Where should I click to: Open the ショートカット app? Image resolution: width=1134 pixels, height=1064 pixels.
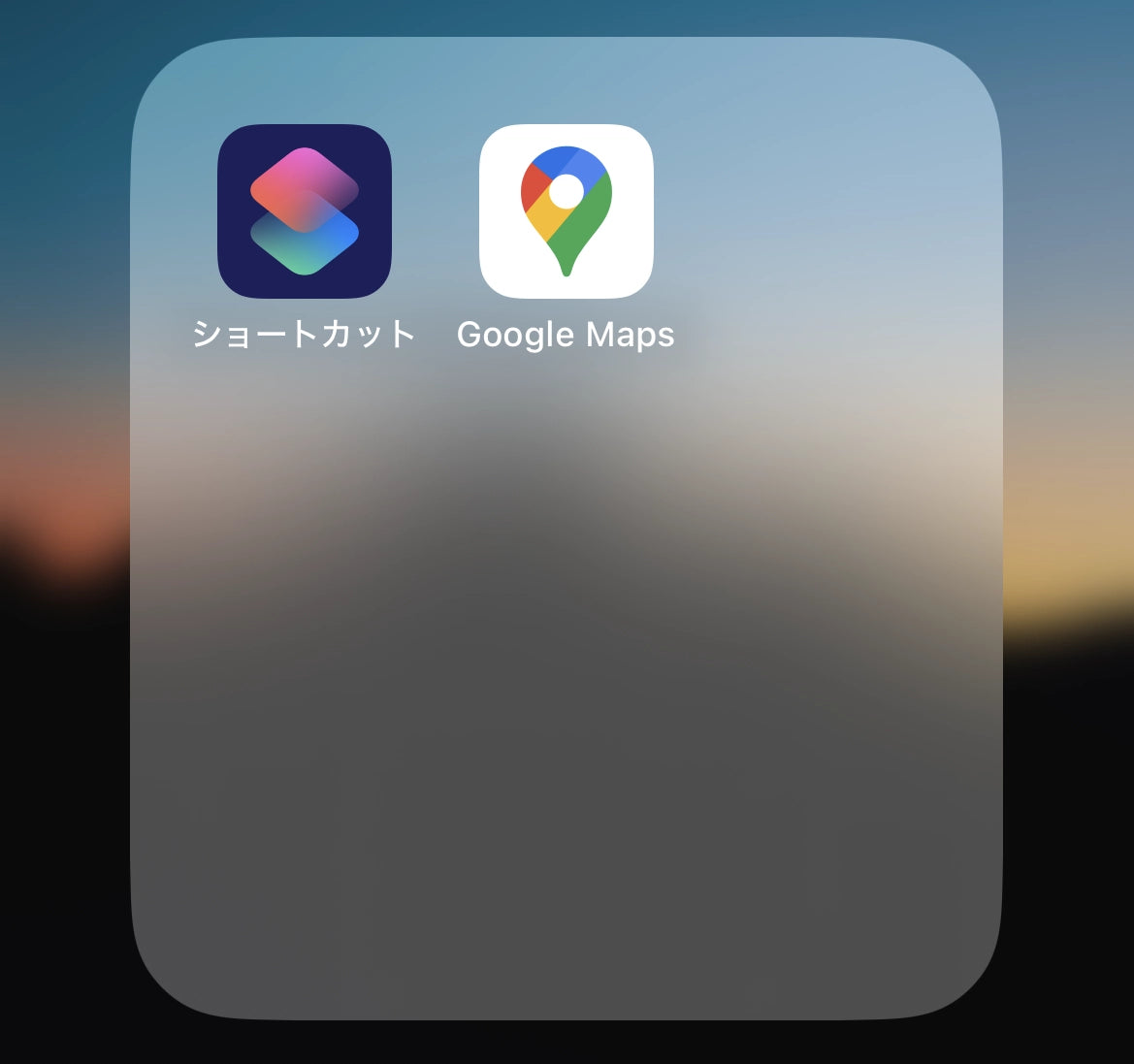305,211
